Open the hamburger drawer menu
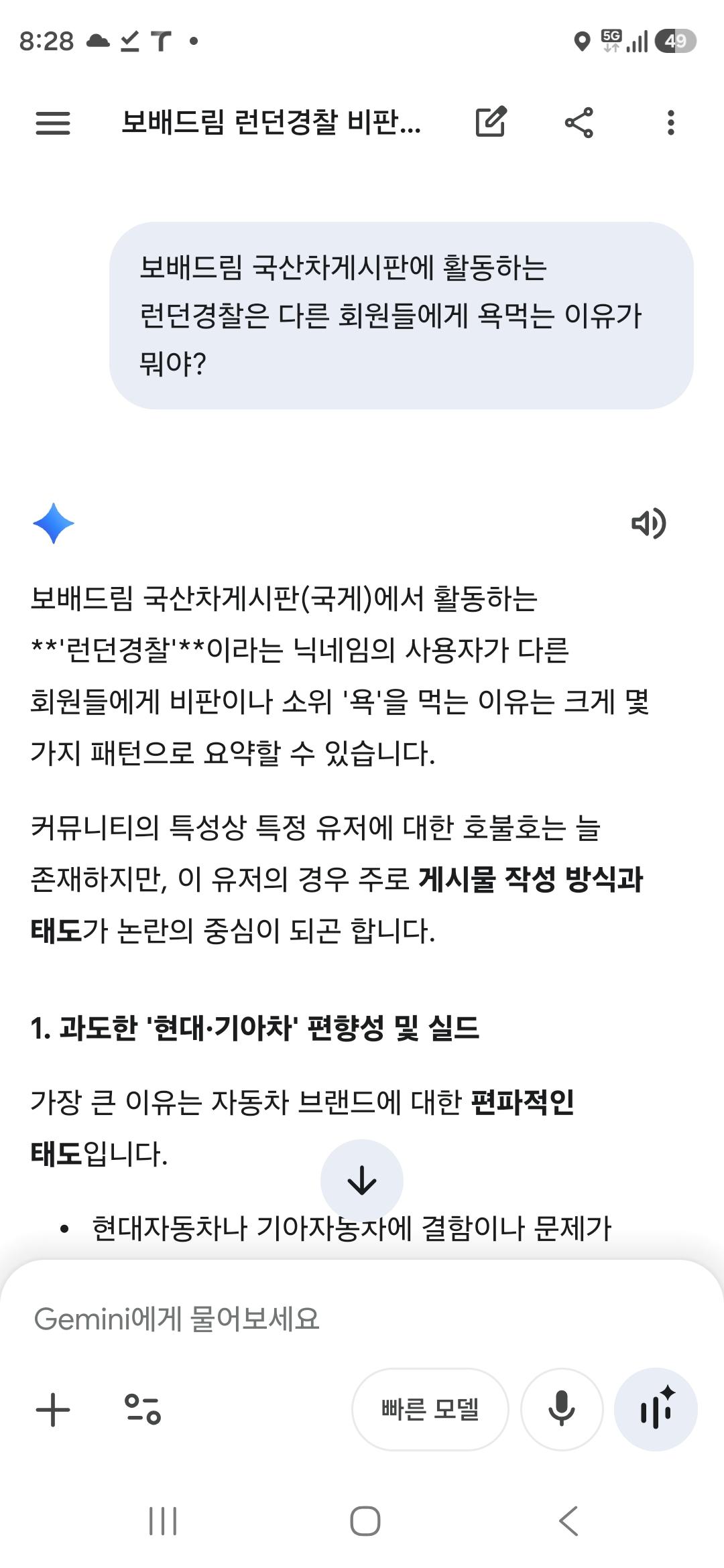 pyautogui.click(x=52, y=123)
